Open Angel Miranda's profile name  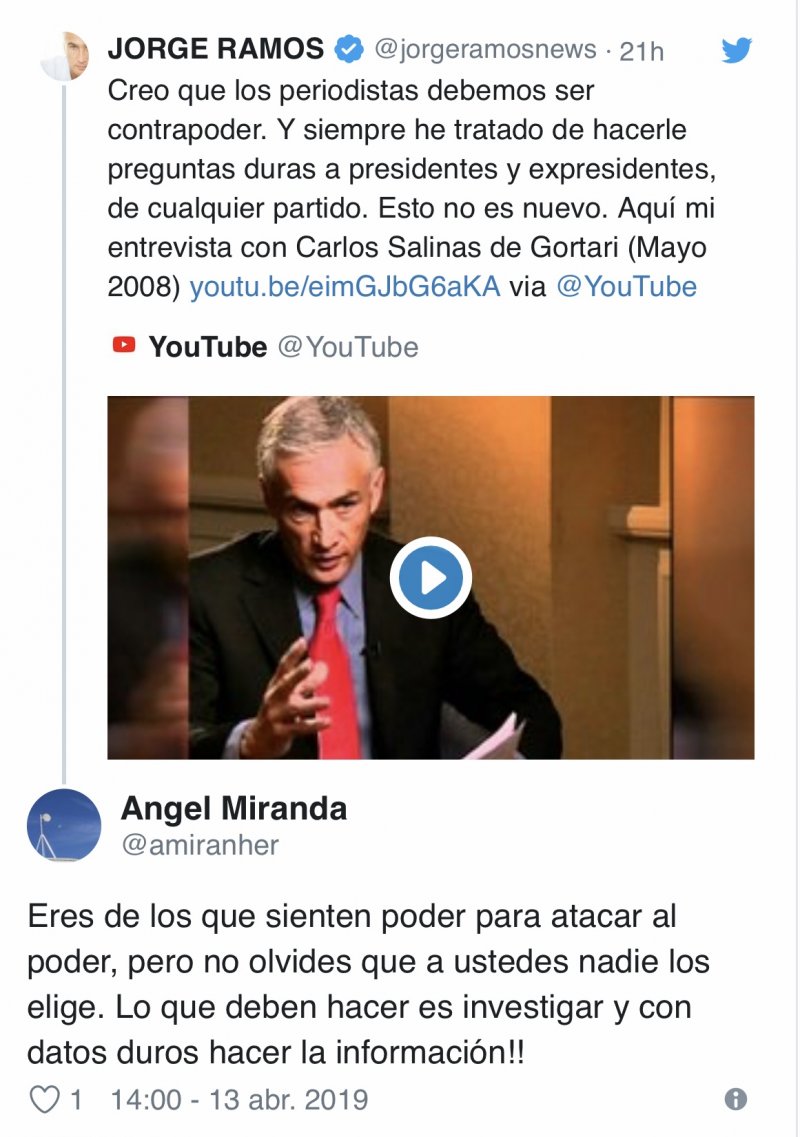point(233,808)
